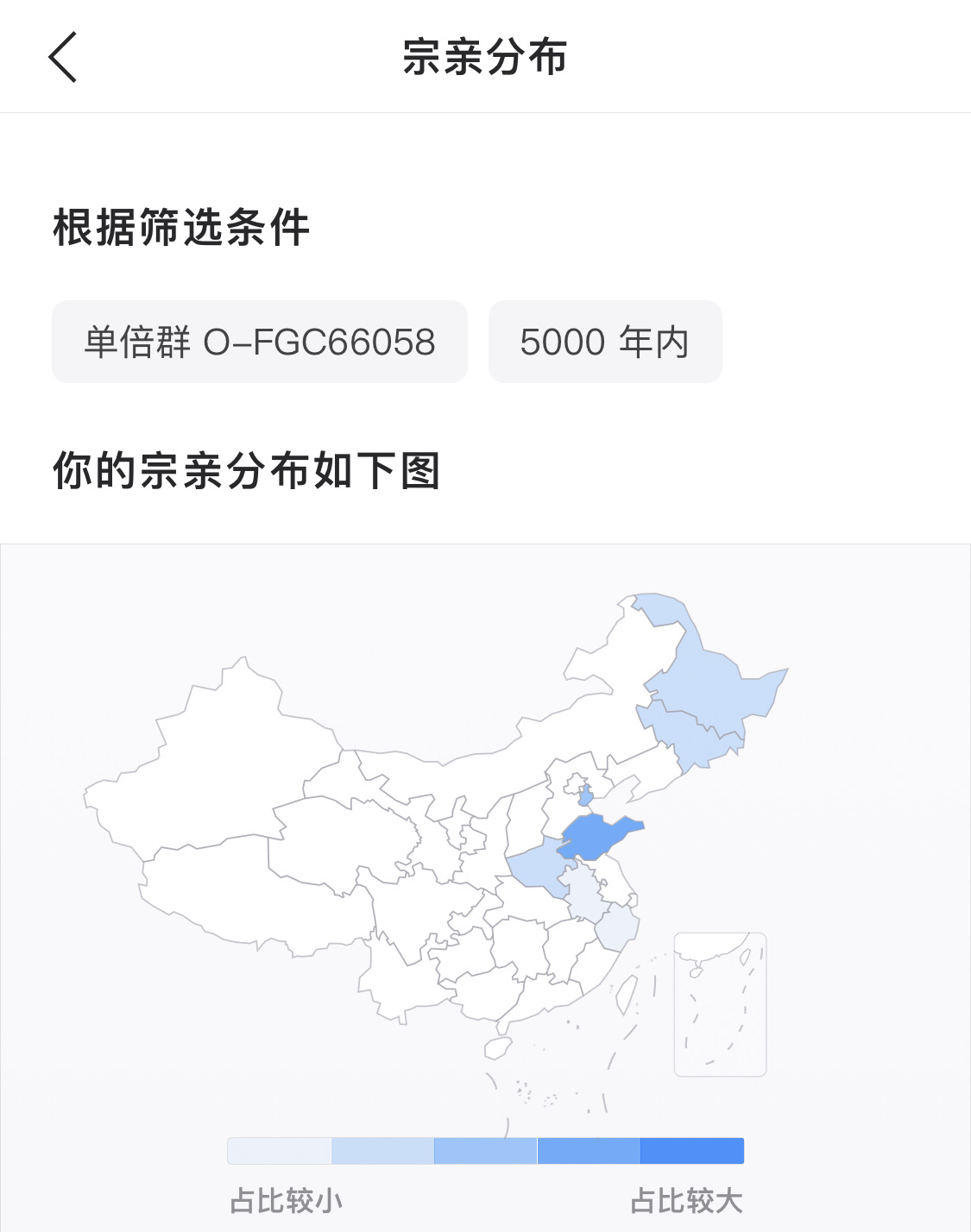Screen dimensions: 971x1232
Task: Tap the 5000 年内 filter chip
Action: click(604, 342)
